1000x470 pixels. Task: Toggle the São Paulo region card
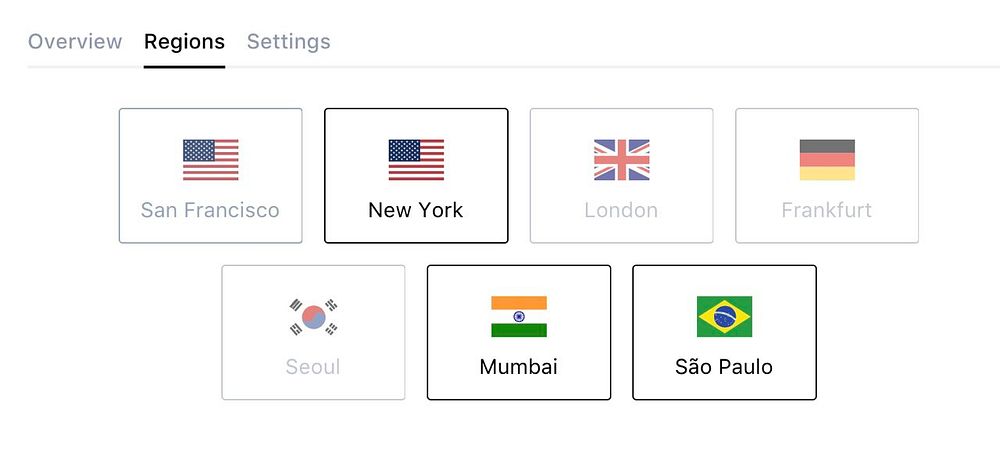pyautogui.click(x=724, y=332)
